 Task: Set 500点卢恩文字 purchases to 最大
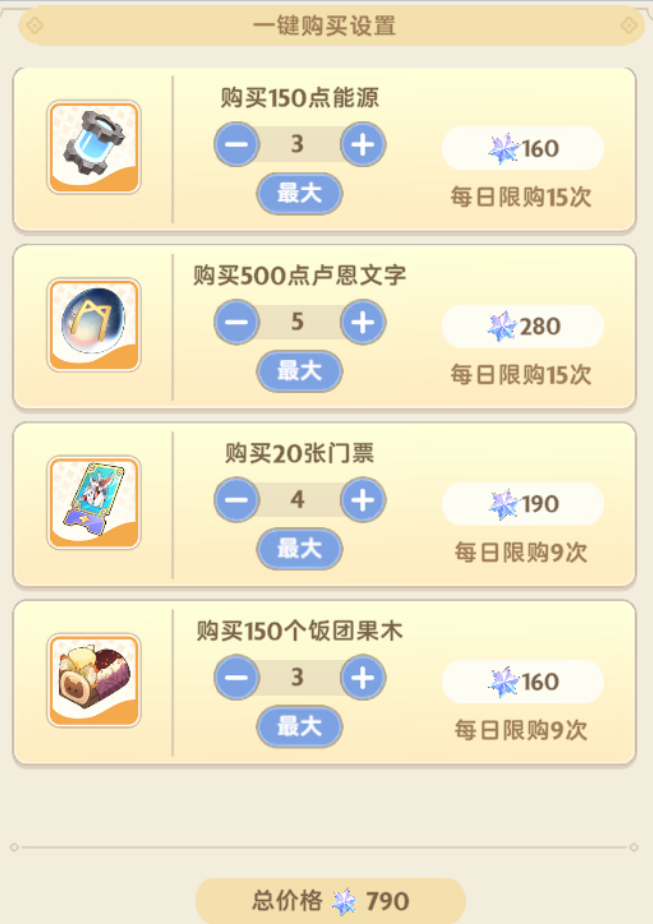[299, 371]
